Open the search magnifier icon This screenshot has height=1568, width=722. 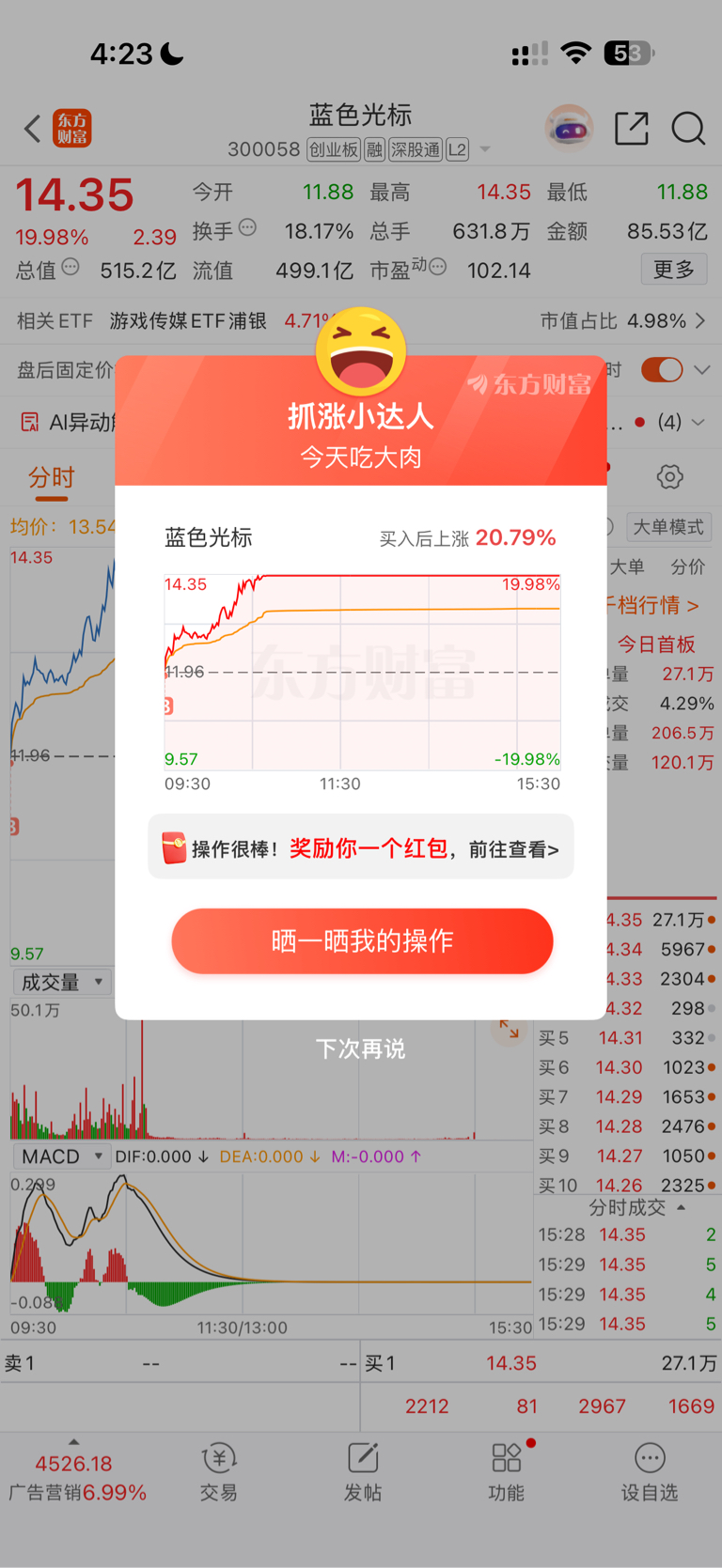688,129
